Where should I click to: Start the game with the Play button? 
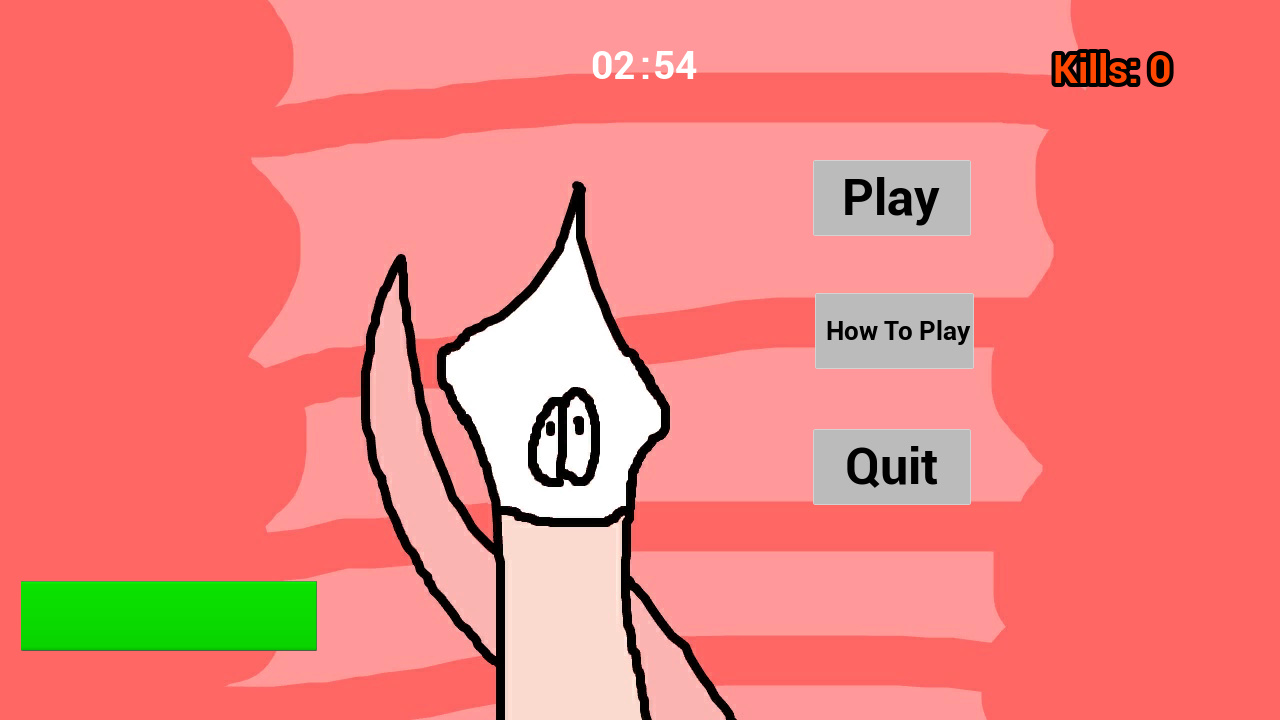point(891,198)
